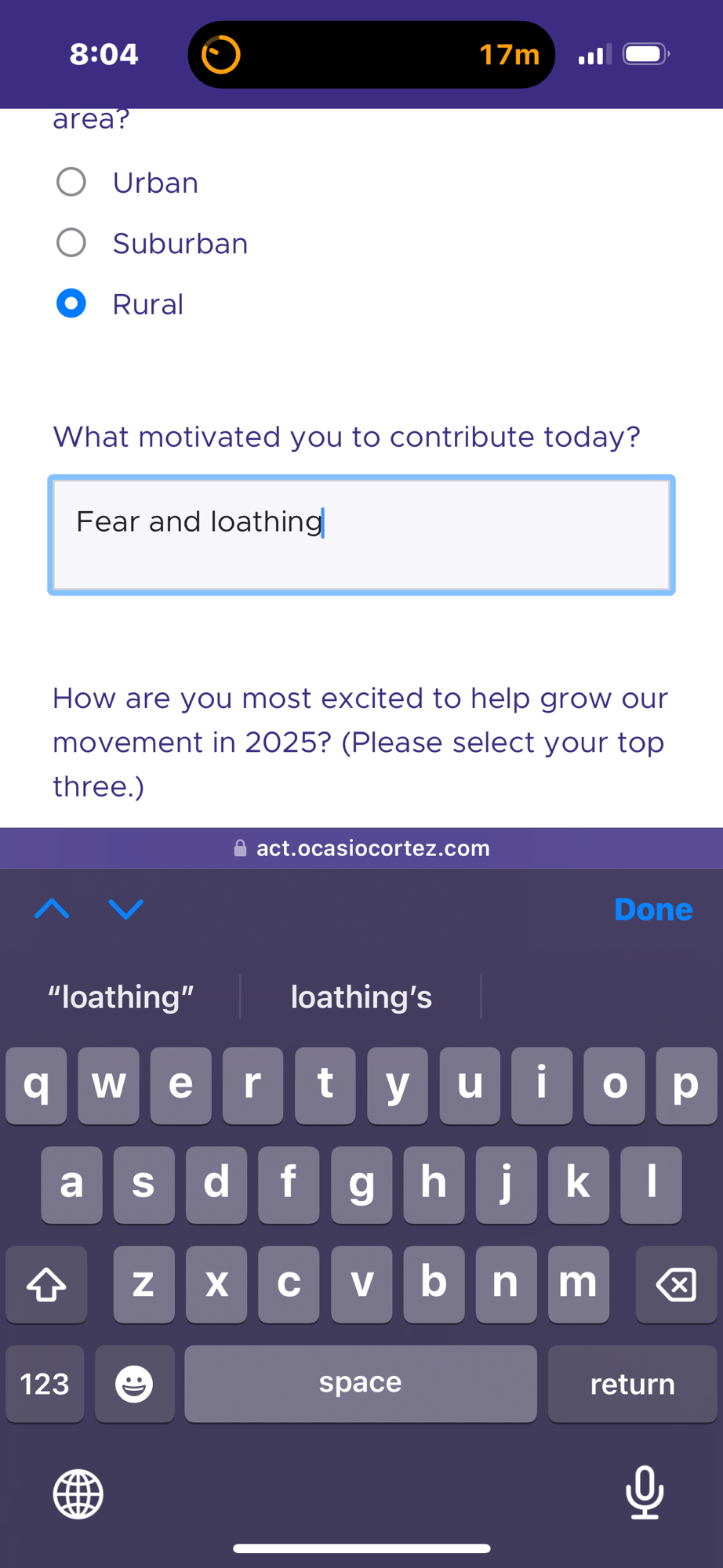Tap the backspace key
The width and height of the screenshot is (723, 1568).
click(676, 1284)
